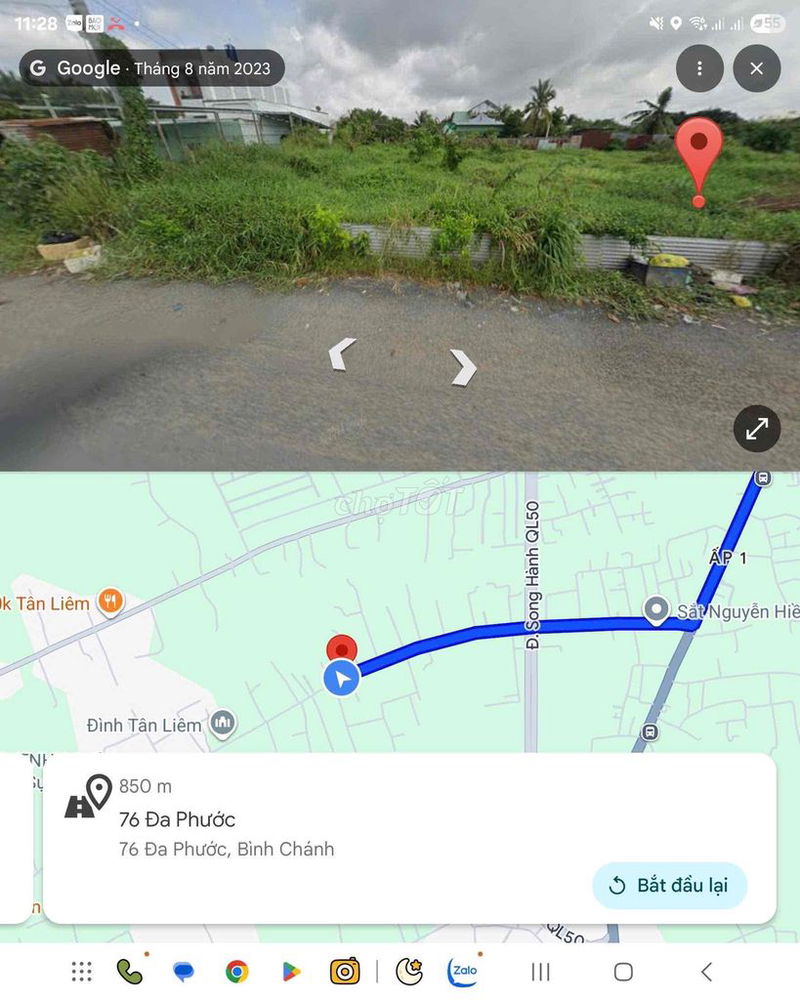Select the Sắt Nguyễn Hiề place marker

pos(656,609)
